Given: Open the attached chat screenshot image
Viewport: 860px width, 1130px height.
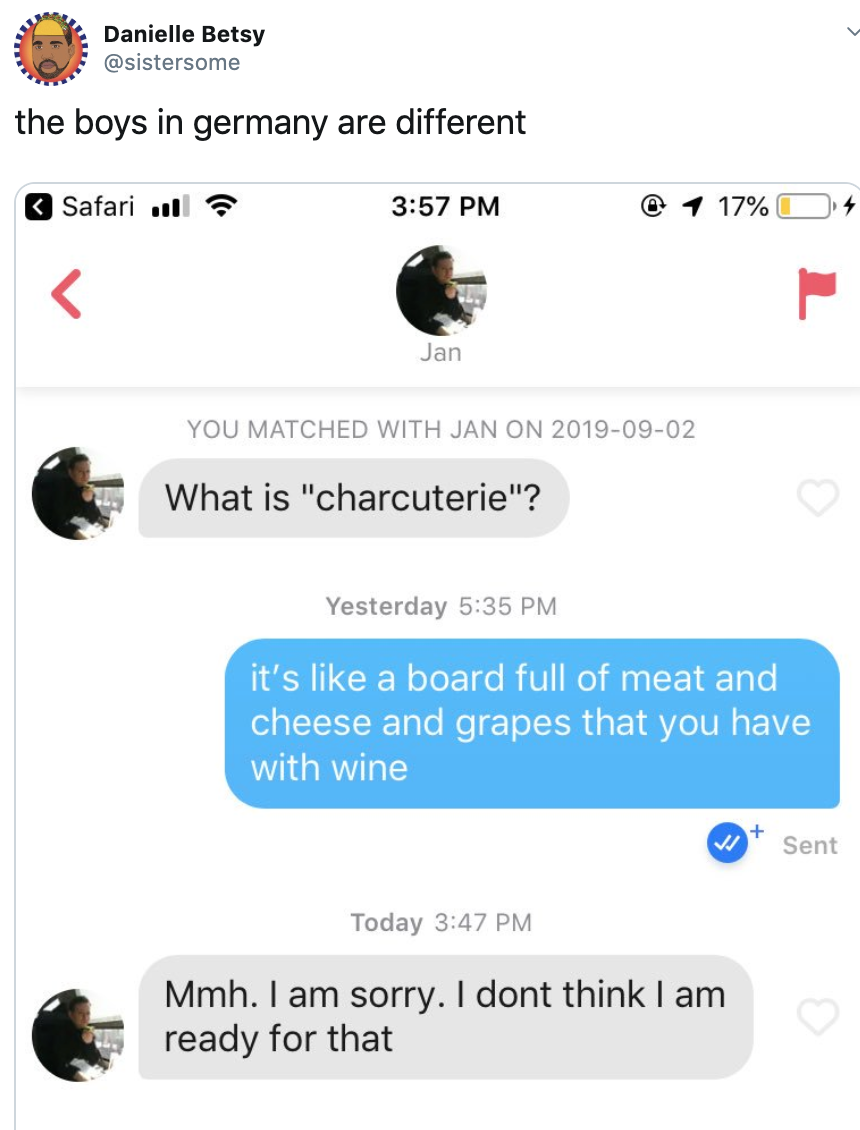Looking at the screenshot, I should (438, 650).
